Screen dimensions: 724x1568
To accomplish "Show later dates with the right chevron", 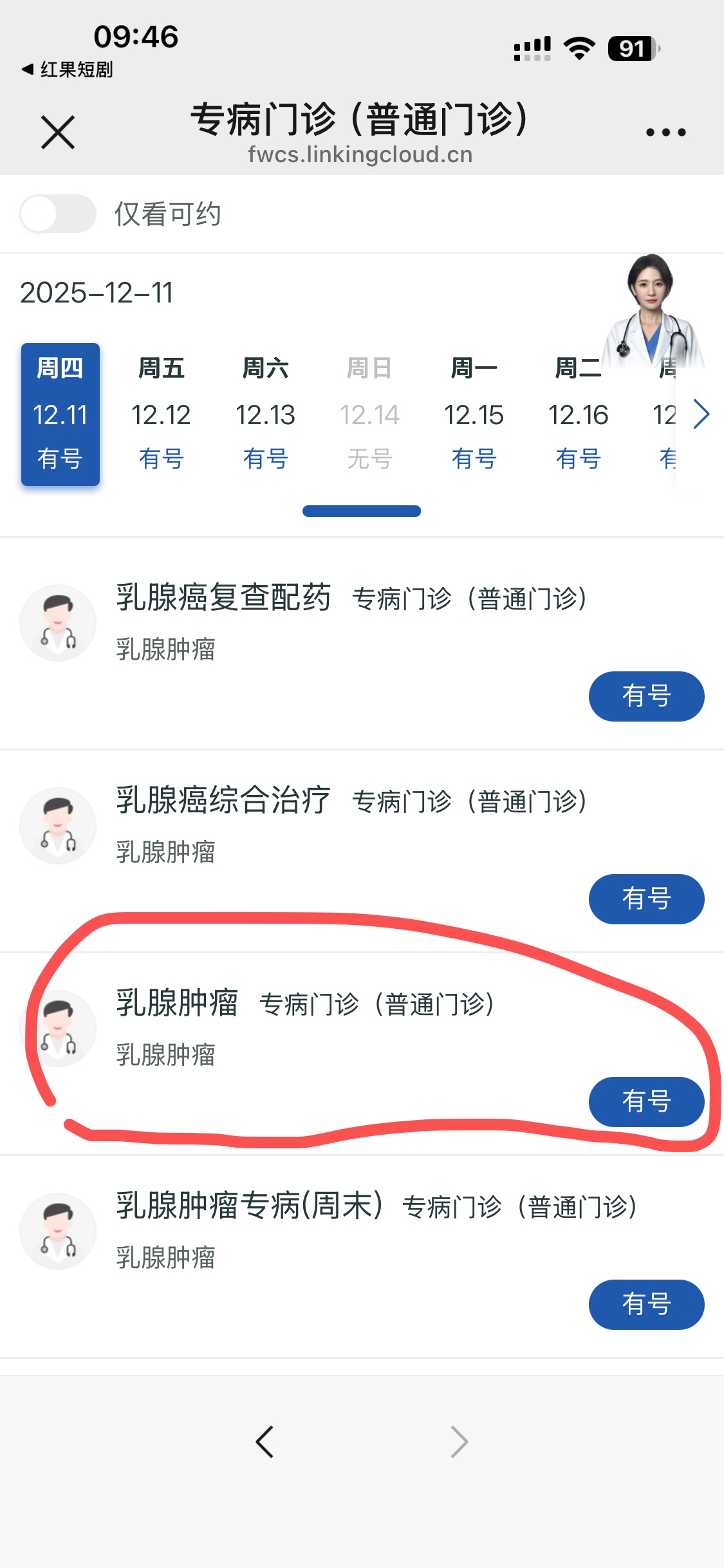I will (701, 414).
